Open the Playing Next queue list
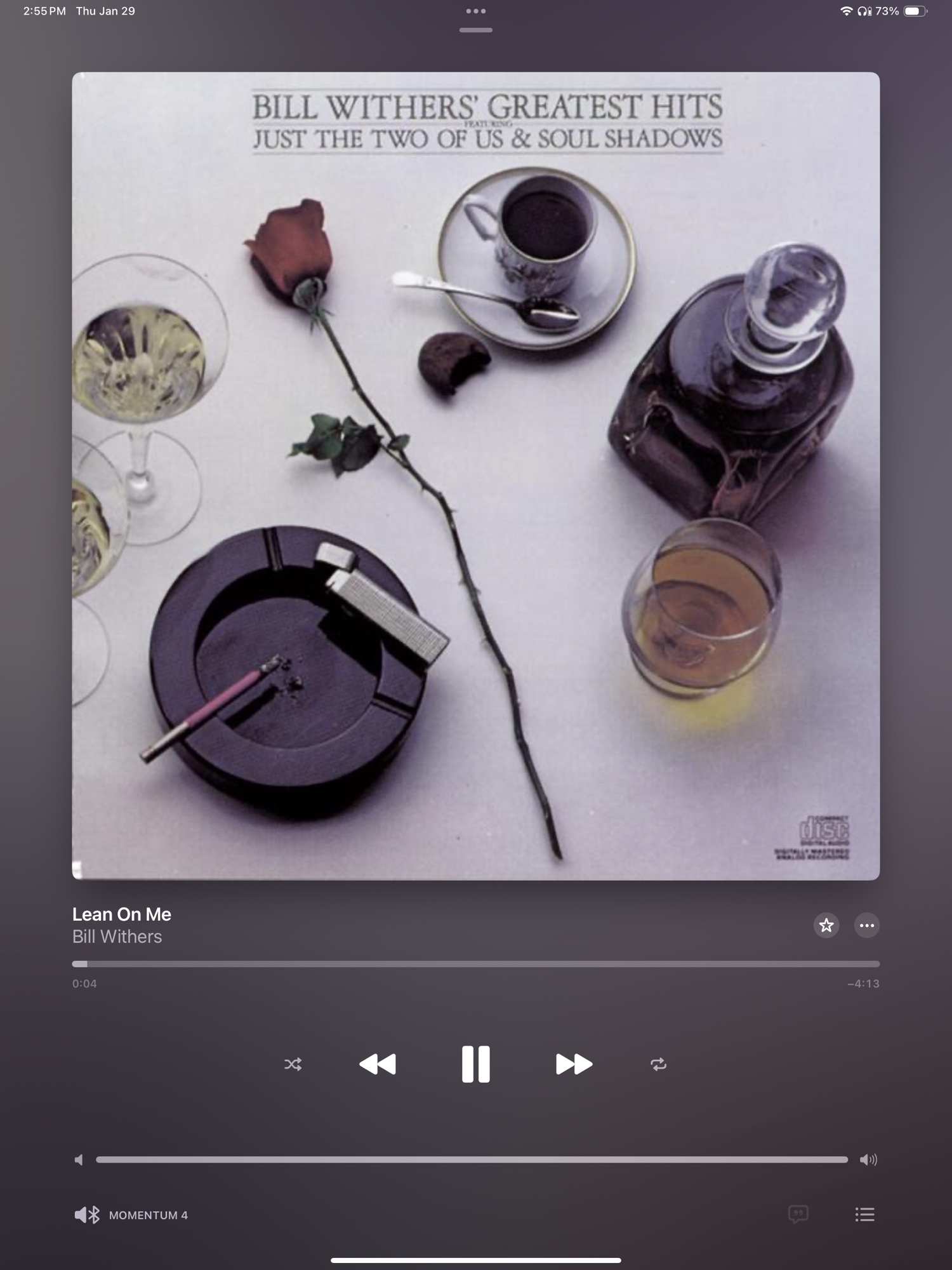 tap(864, 1214)
